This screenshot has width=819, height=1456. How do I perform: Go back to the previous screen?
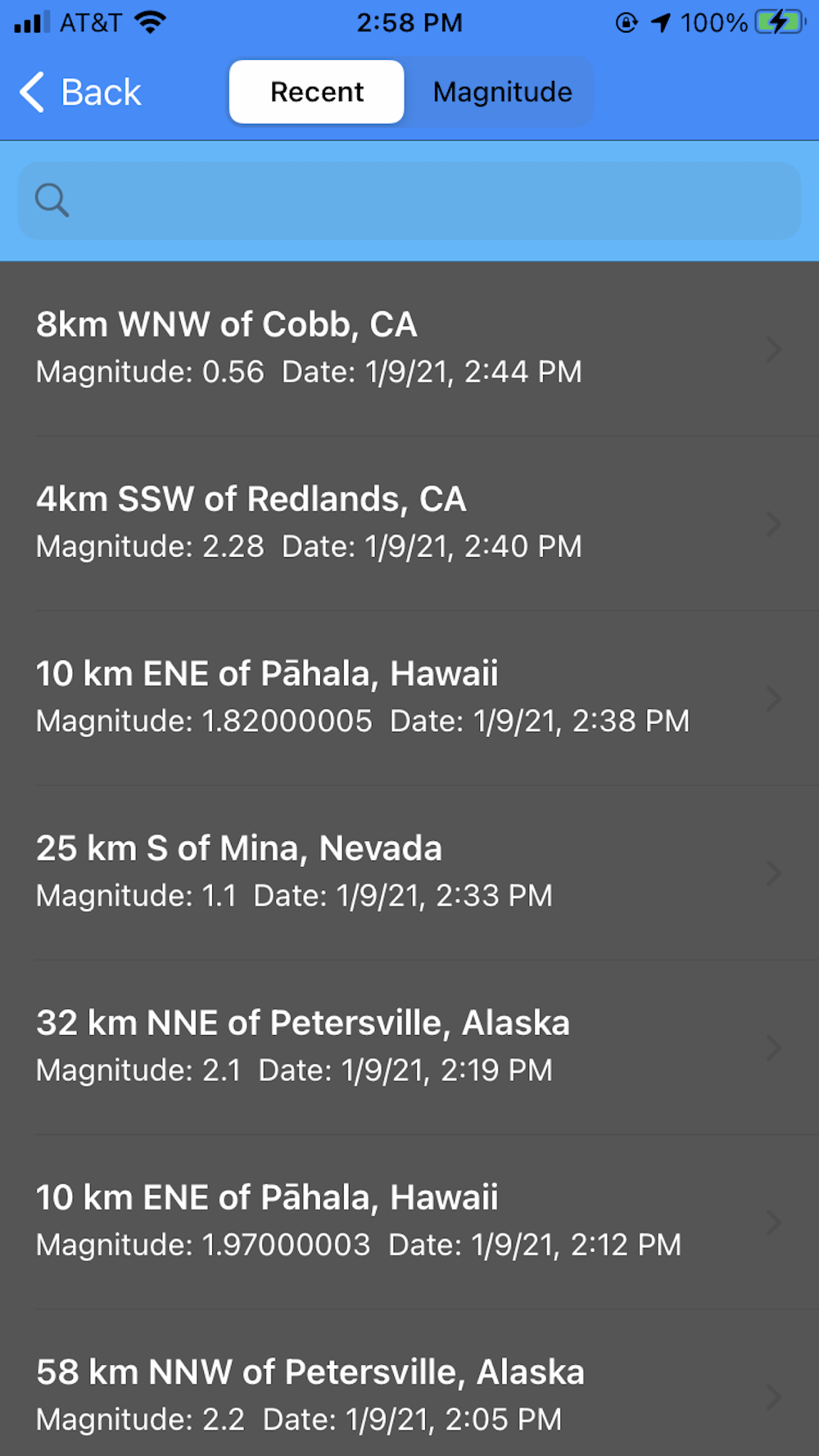pyautogui.click(x=80, y=92)
